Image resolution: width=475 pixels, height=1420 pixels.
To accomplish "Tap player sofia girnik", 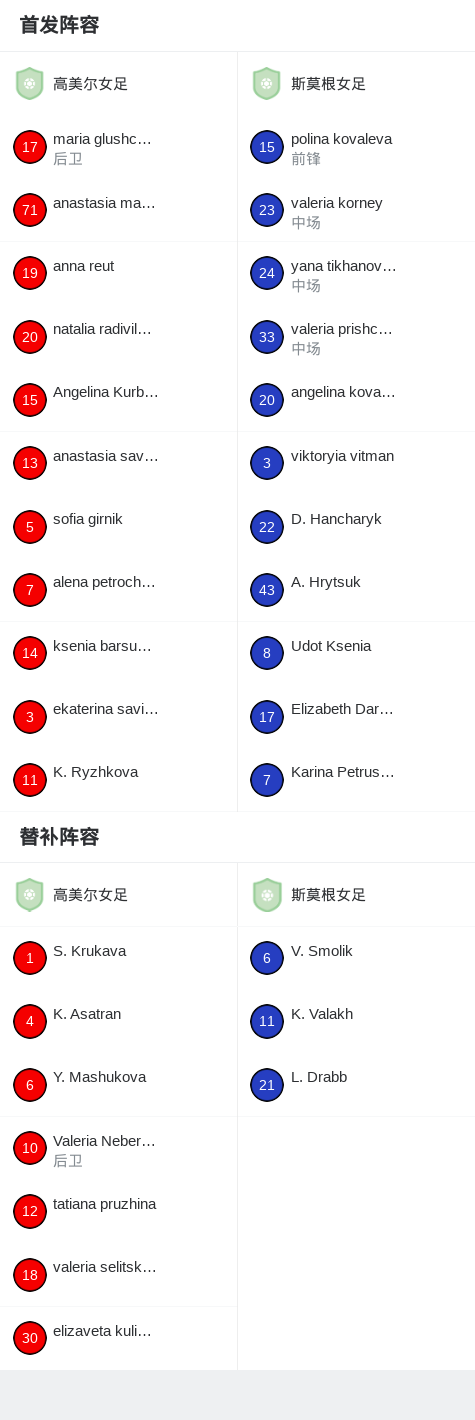I will pyautogui.click(x=118, y=526).
